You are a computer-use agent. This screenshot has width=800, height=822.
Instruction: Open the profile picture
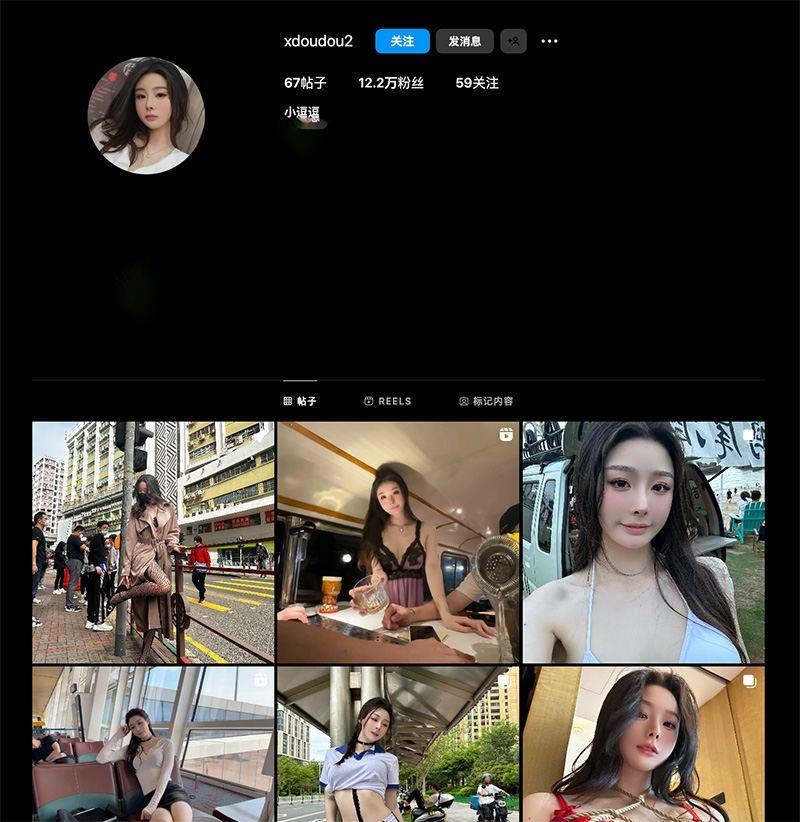[147, 115]
